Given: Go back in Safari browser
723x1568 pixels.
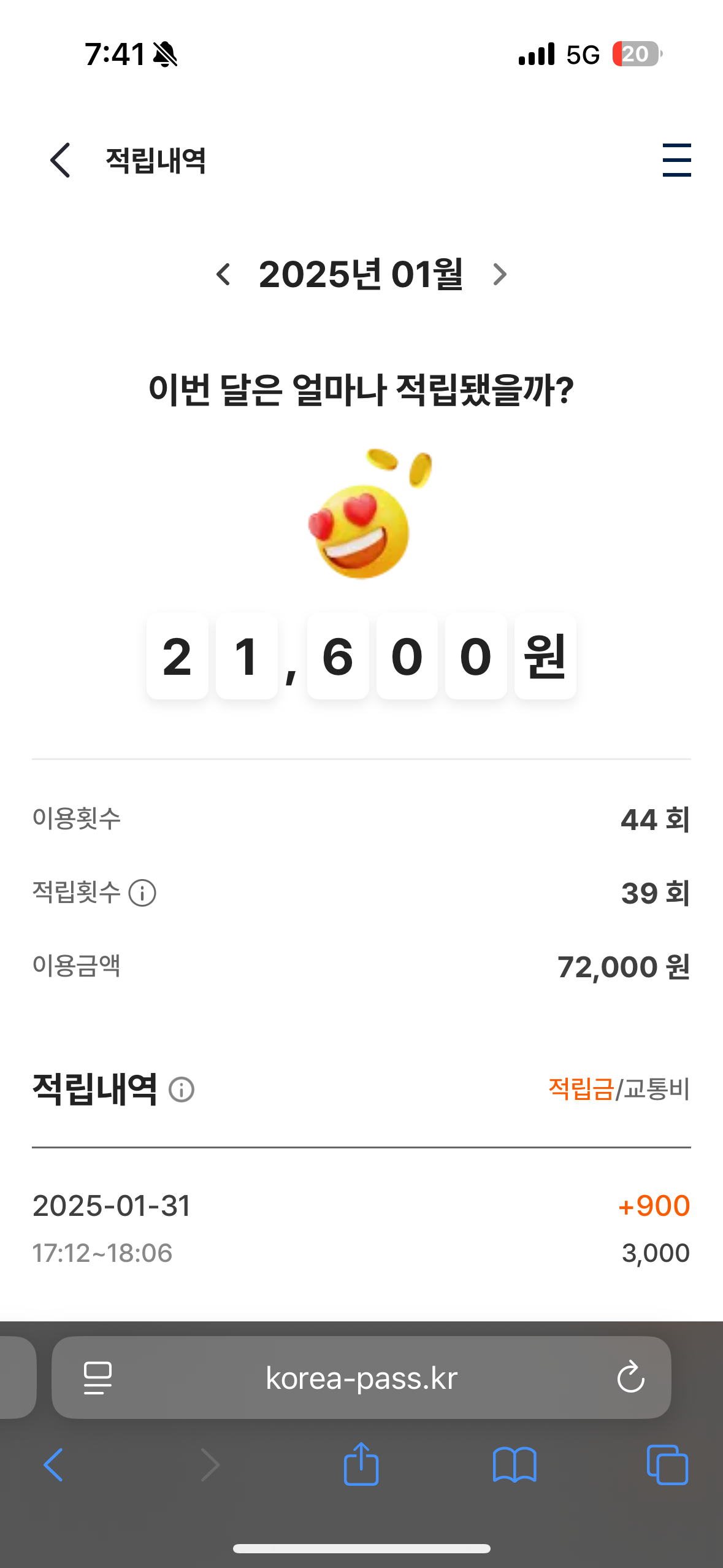Looking at the screenshot, I should (x=53, y=1465).
